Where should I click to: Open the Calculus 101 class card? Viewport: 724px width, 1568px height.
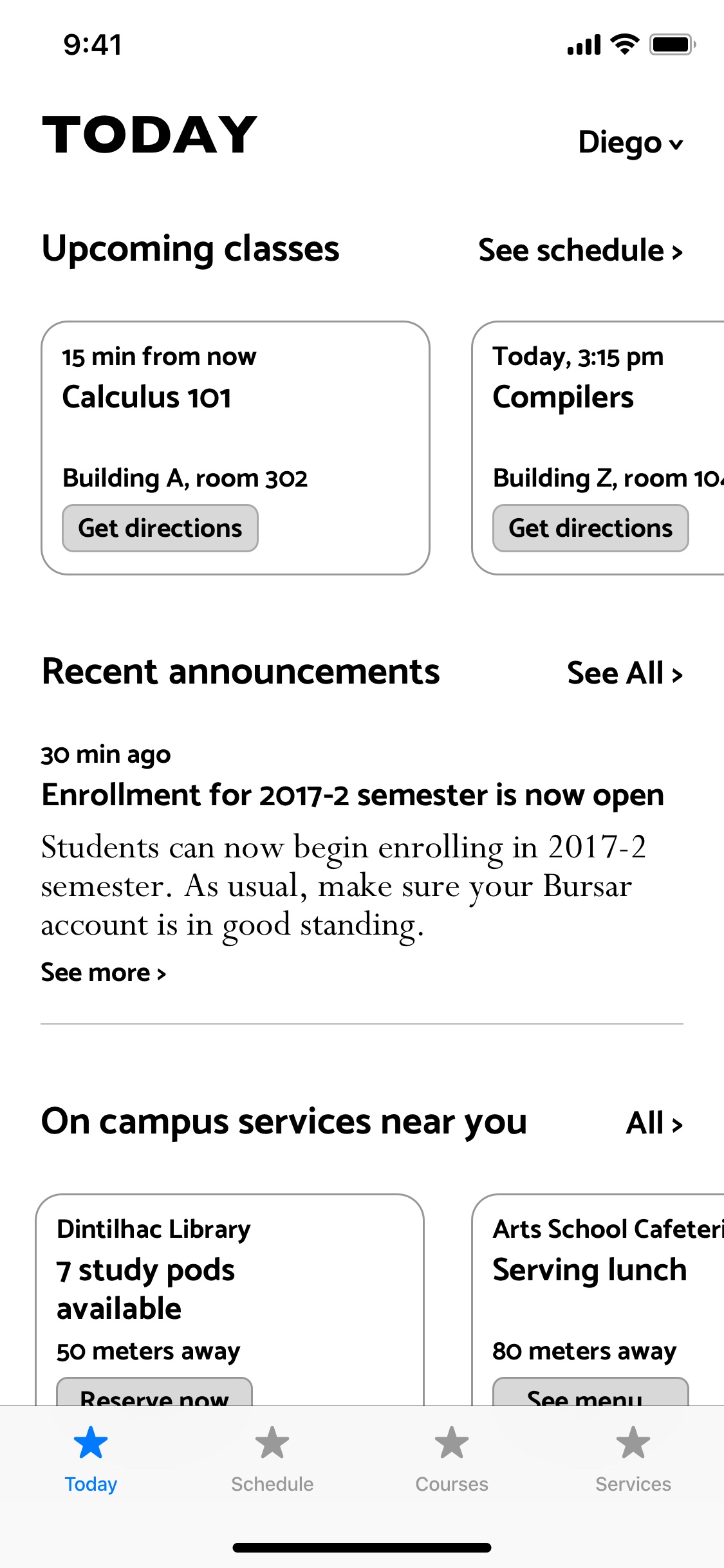(x=235, y=418)
